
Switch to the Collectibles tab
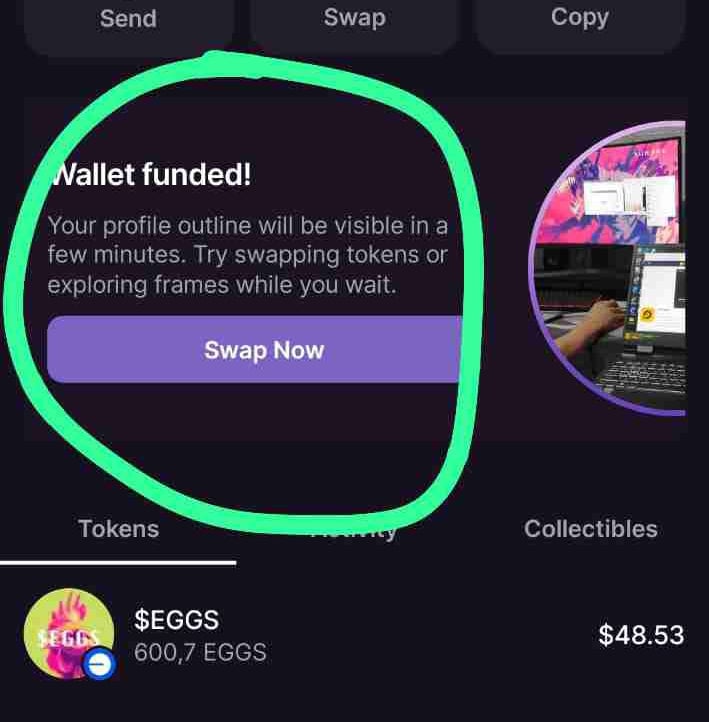[590, 529]
